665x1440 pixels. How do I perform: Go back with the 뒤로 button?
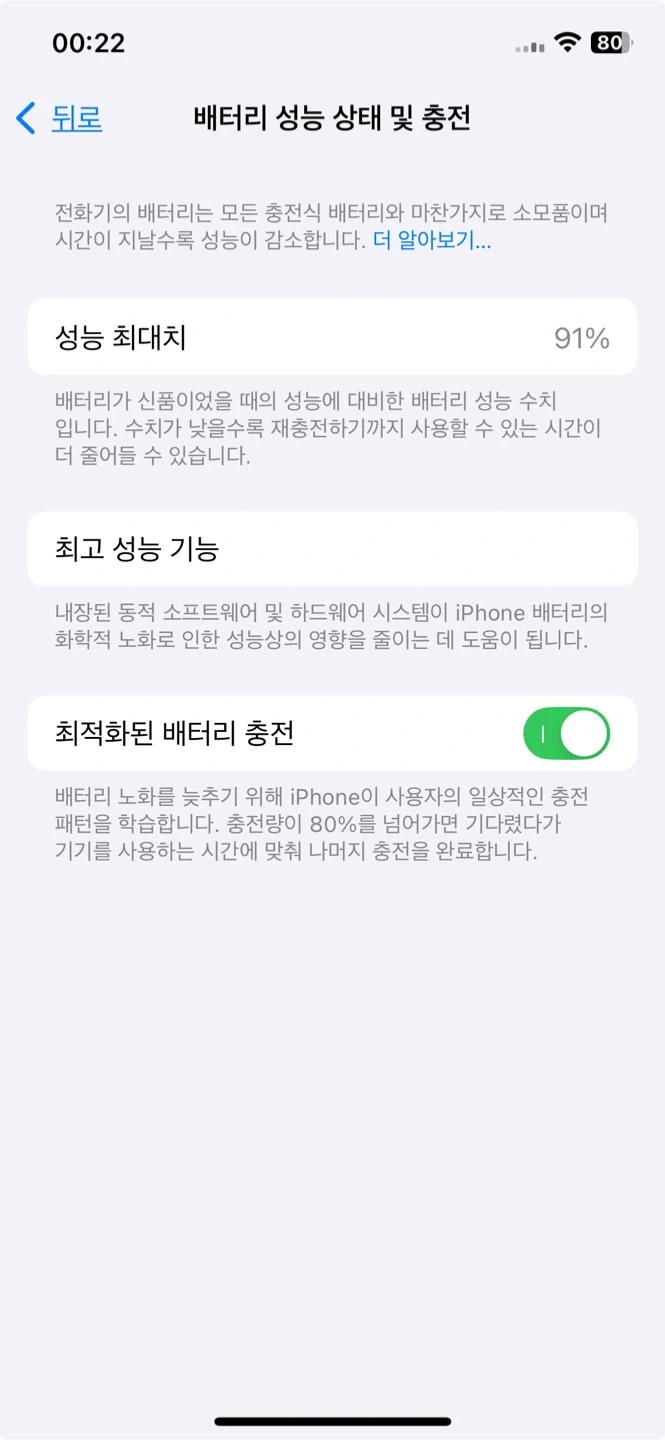click(60, 118)
